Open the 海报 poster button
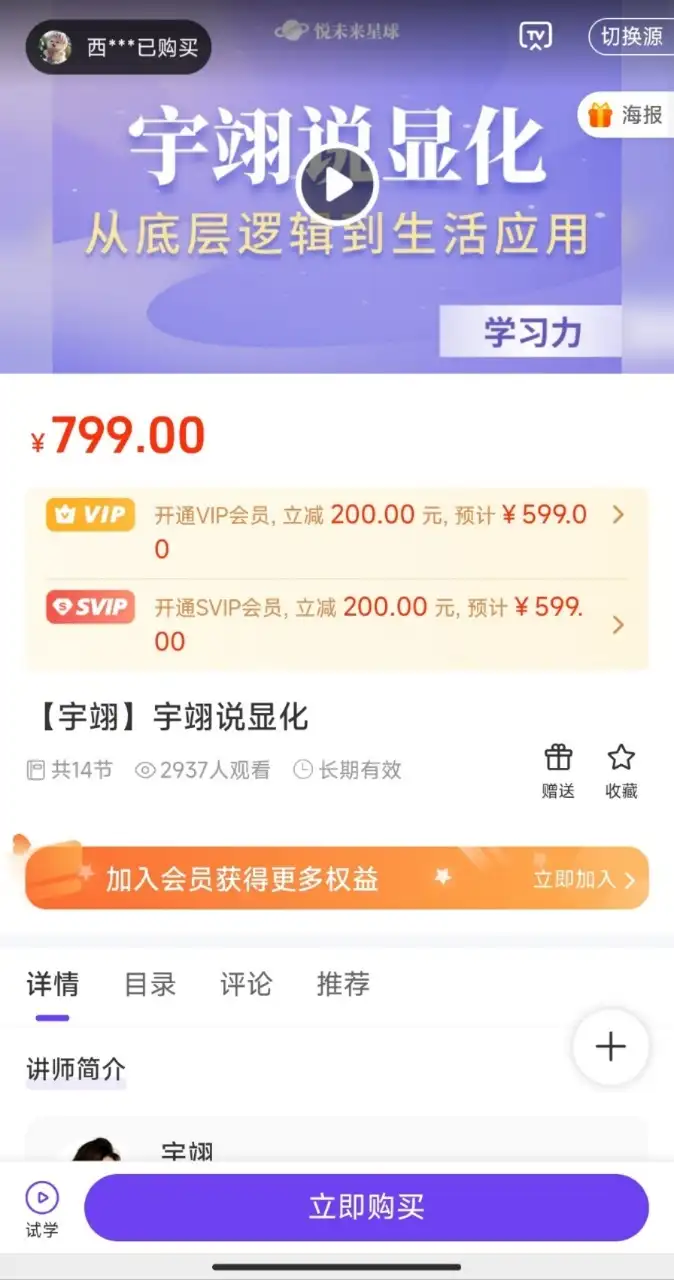The width and height of the screenshot is (674, 1280). point(626,115)
